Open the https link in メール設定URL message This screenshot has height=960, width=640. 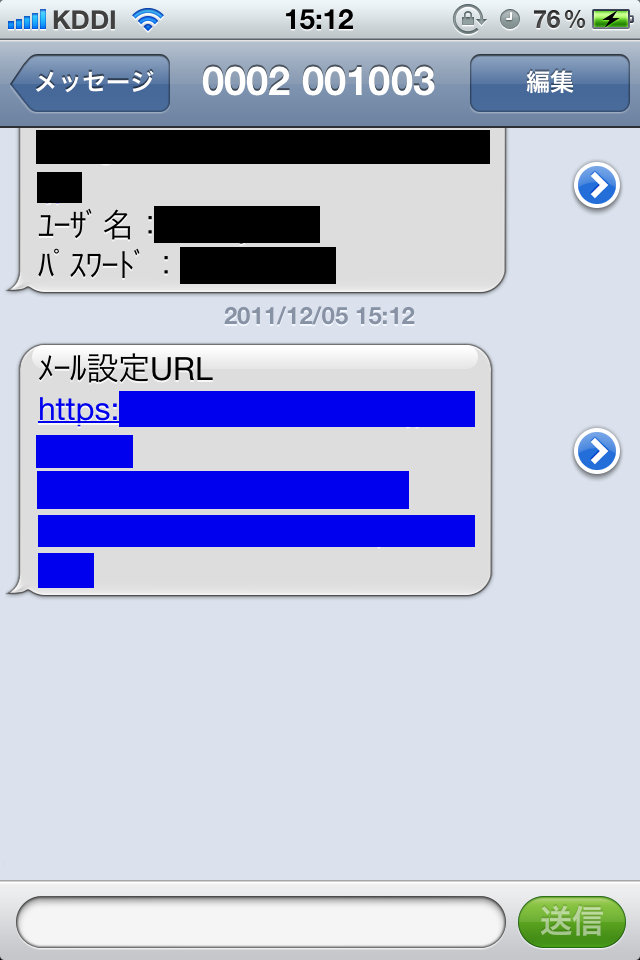tap(78, 409)
